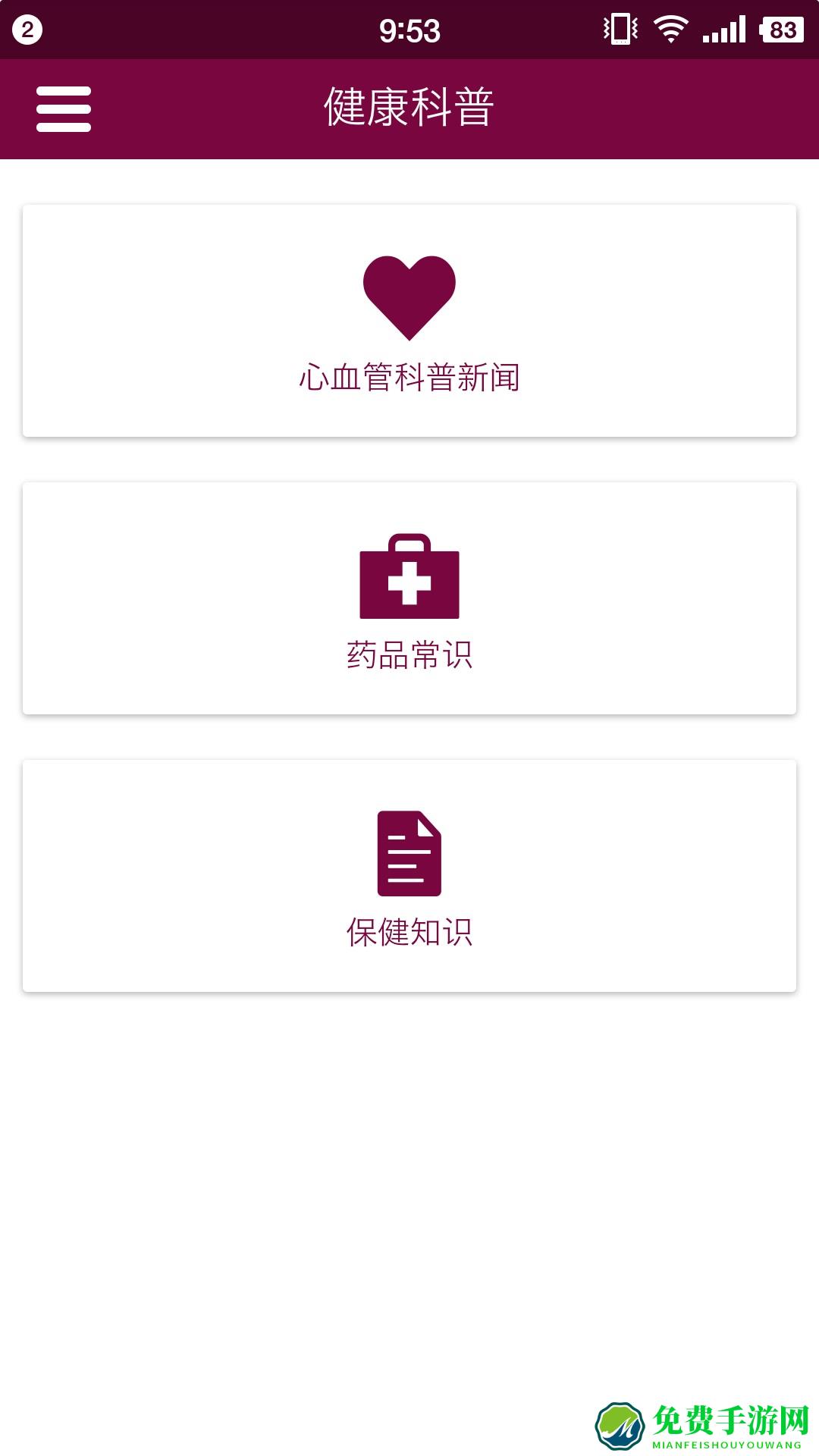Open the 保健知识 card
Screen dimensions: 819x1456
[x=409, y=876]
